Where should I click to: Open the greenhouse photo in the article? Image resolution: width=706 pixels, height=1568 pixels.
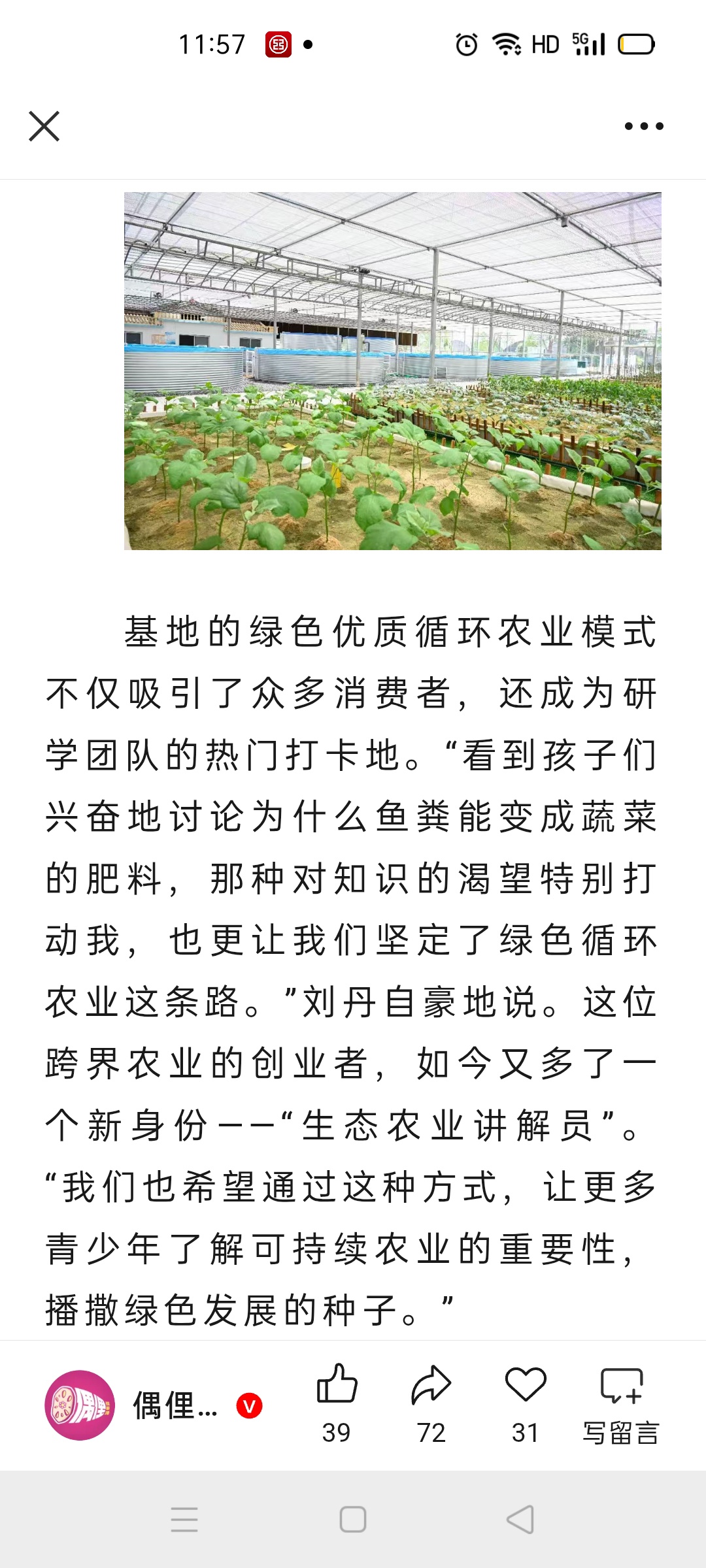393,370
